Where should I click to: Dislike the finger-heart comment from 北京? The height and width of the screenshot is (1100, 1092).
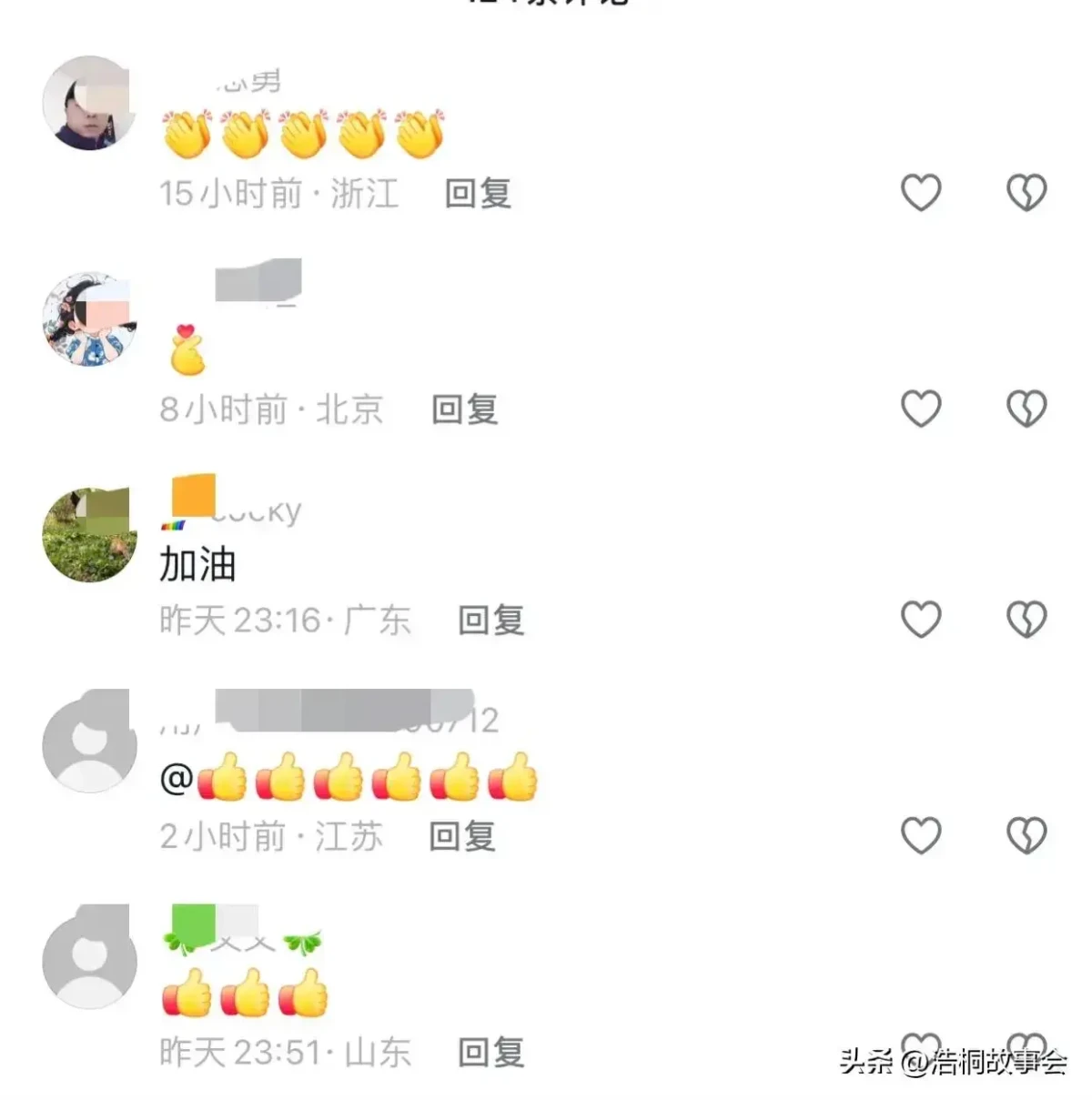coord(1026,409)
